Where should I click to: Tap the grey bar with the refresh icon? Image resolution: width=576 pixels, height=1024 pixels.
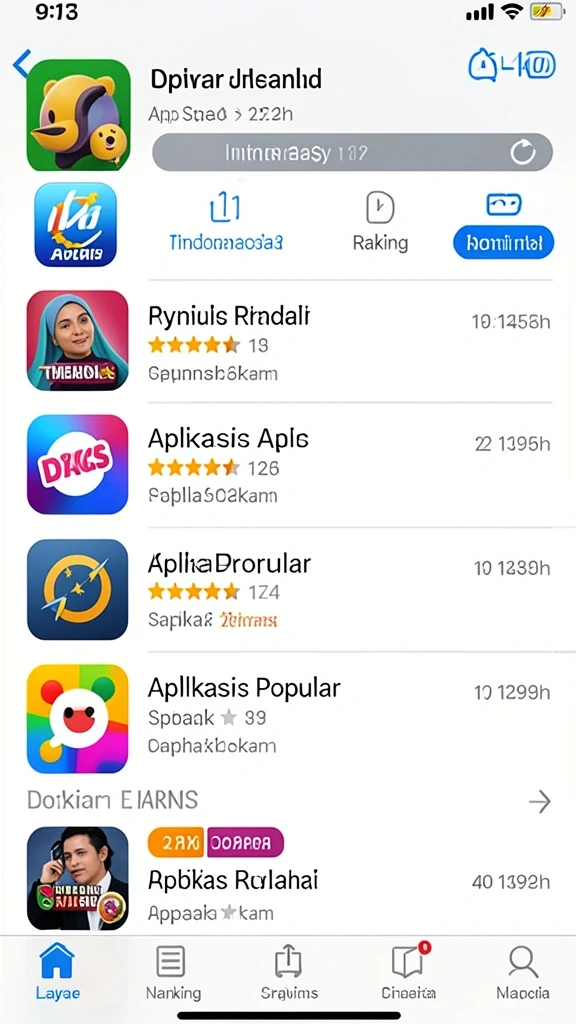click(x=352, y=153)
